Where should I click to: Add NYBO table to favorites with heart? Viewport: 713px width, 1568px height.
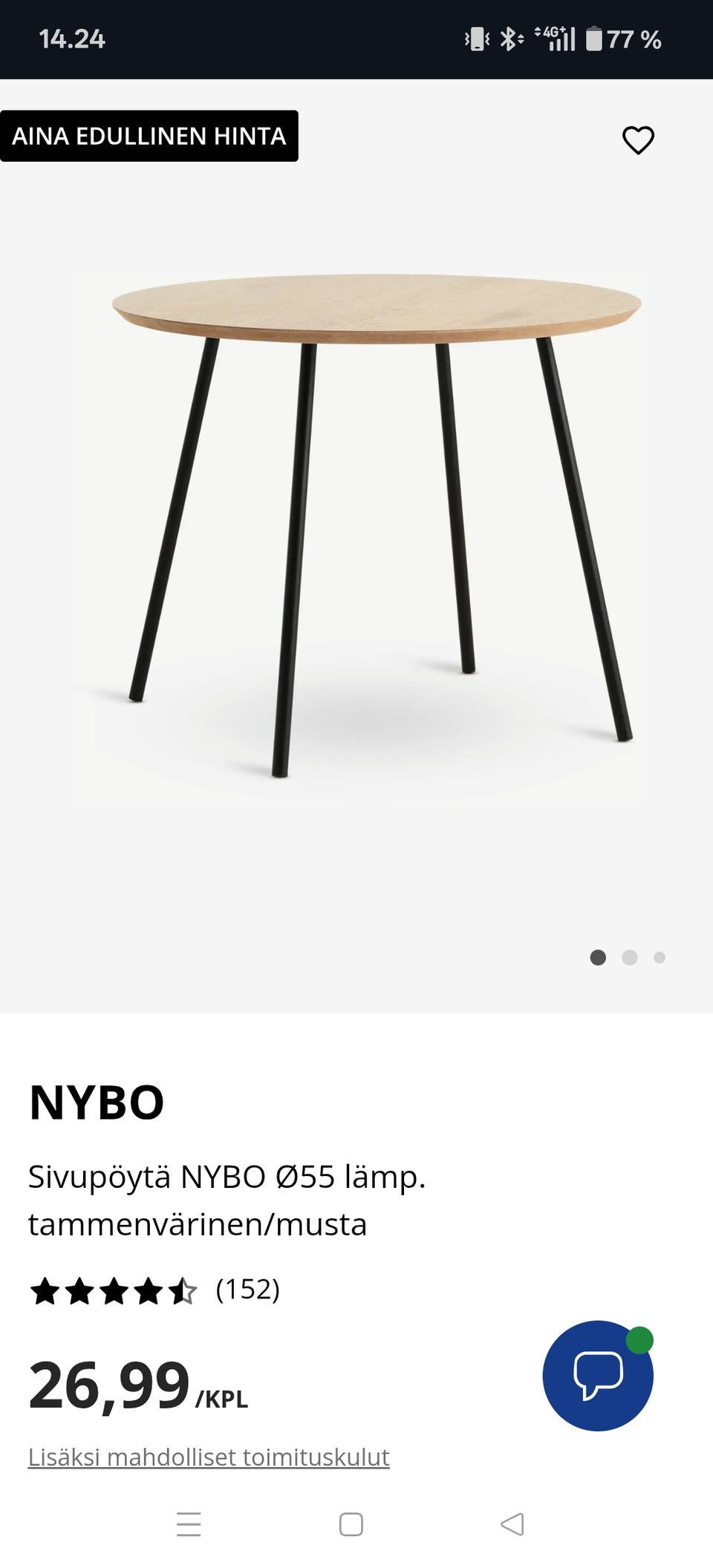[638, 140]
